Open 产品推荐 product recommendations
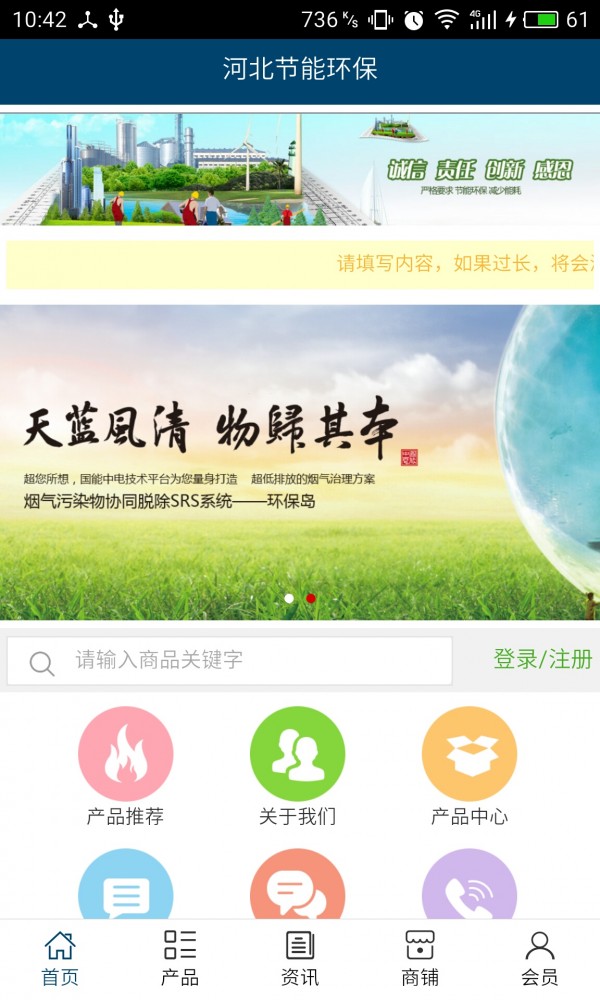The height and width of the screenshot is (1000, 600). pos(125,755)
